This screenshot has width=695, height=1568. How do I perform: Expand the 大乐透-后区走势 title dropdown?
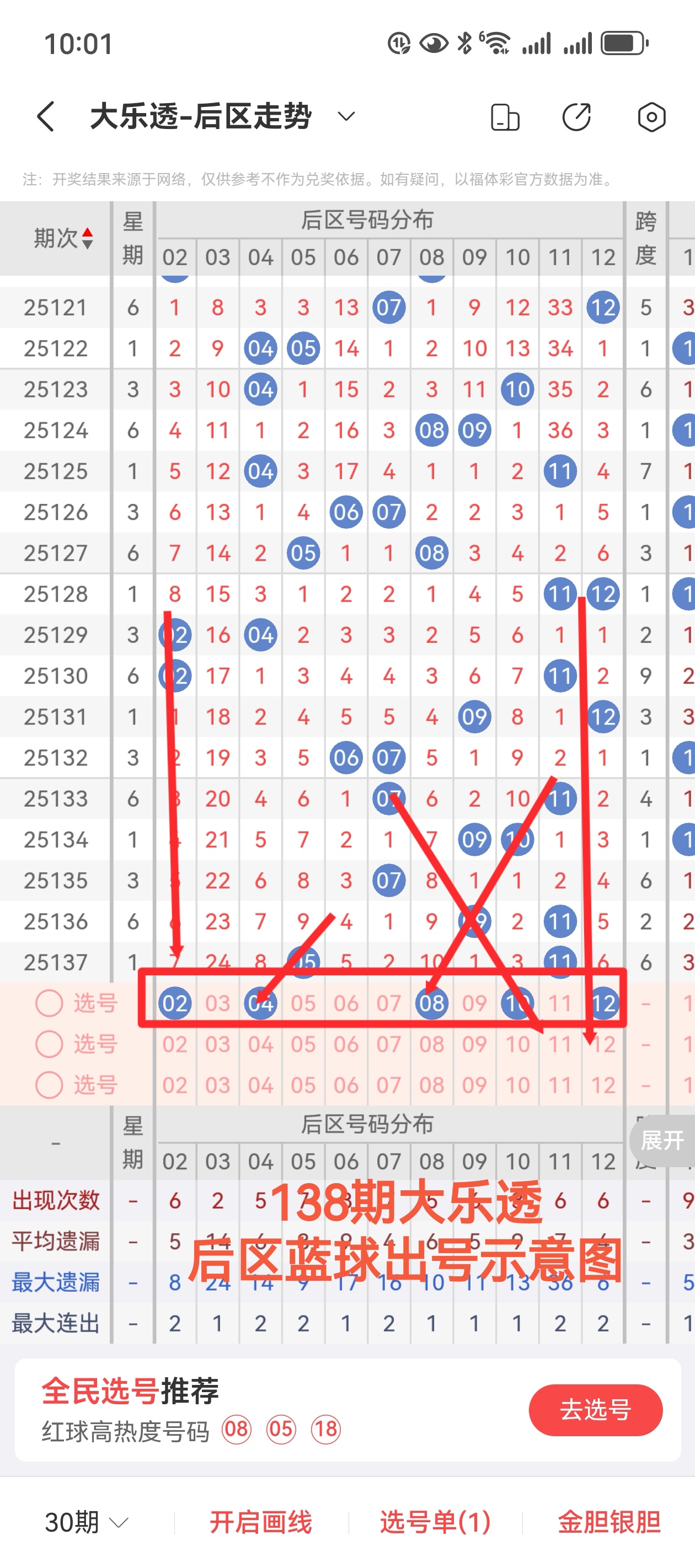(346, 116)
